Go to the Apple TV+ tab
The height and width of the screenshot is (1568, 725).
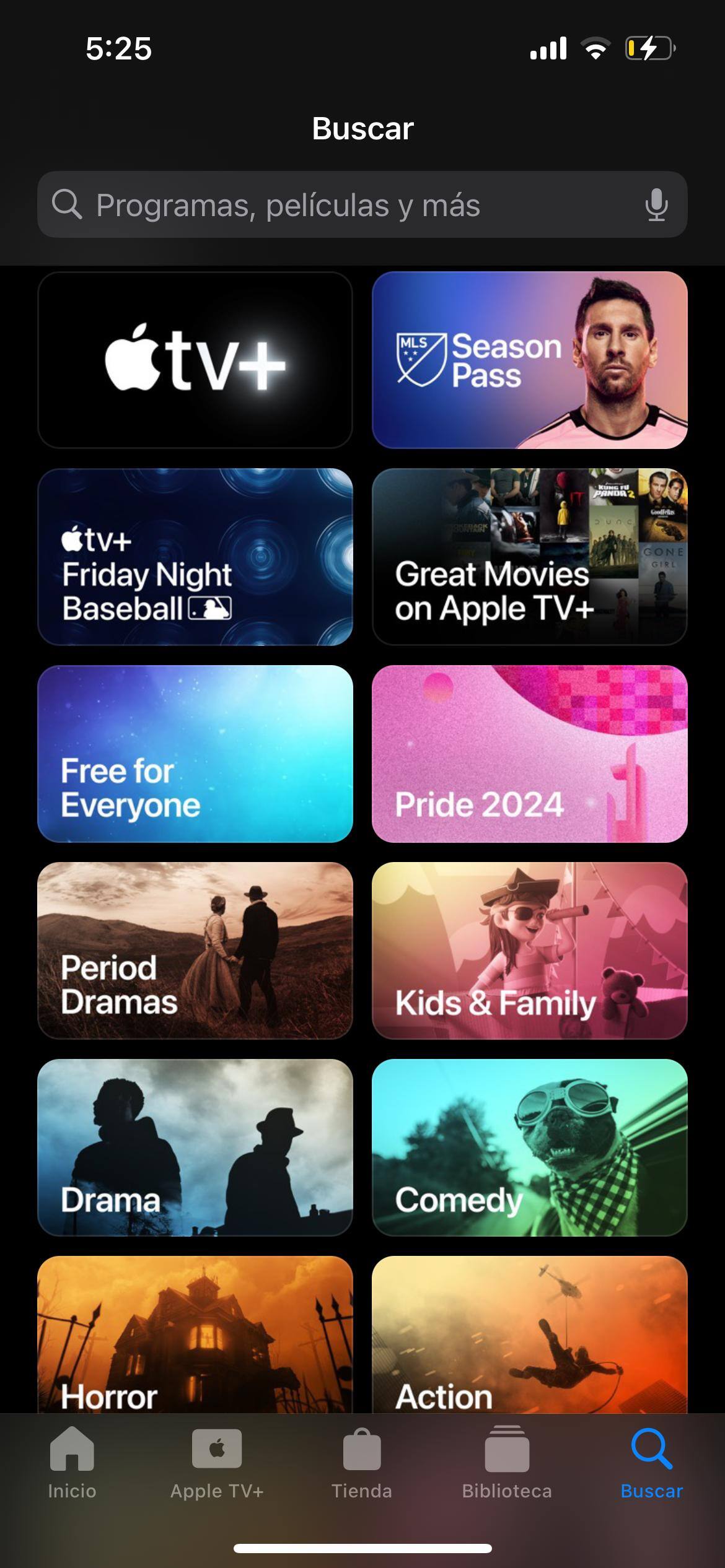coord(217,1464)
